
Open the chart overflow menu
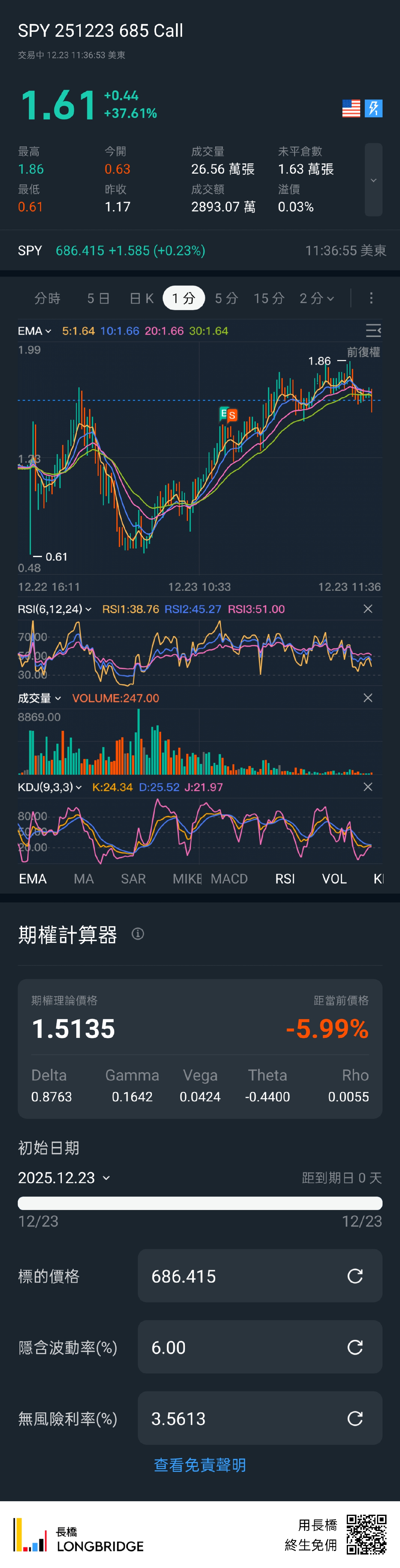371,298
